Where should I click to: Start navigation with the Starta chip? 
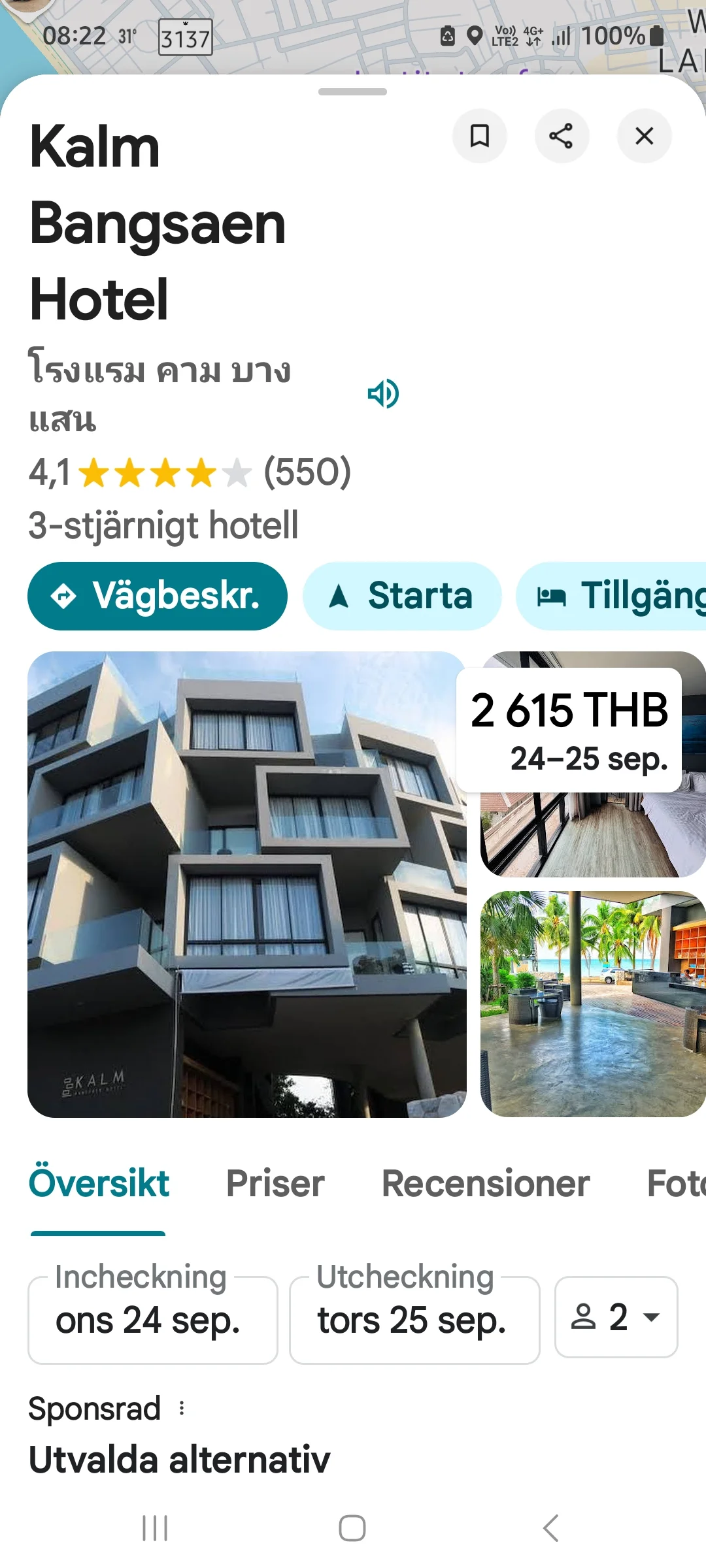pyautogui.click(x=402, y=596)
